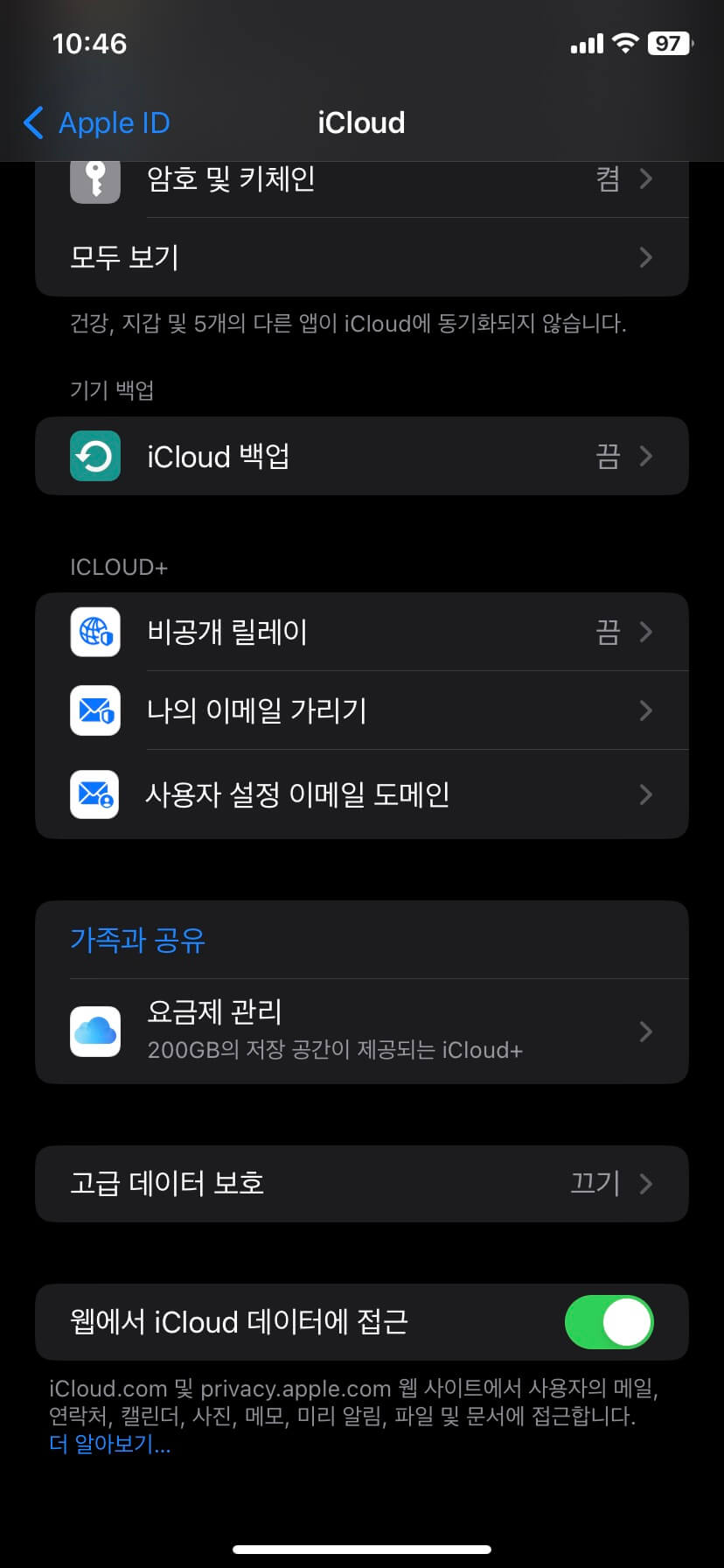Select the iCloud cloud icon beside 요금제 관리
This screenshot has height=1568, width=724.
tap(94, 1031)
